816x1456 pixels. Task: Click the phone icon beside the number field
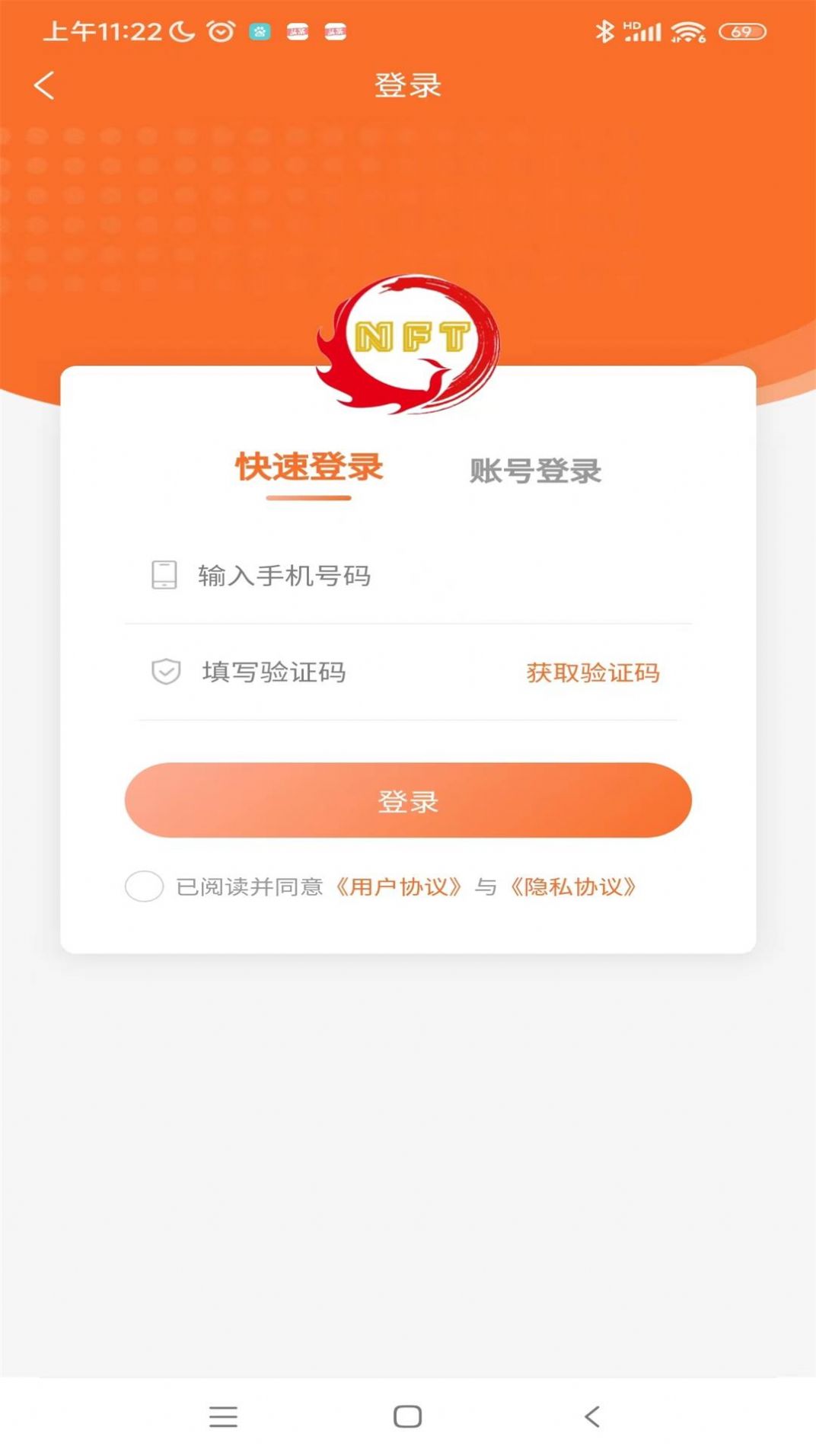pyautogui.click(x=163, y=576)
